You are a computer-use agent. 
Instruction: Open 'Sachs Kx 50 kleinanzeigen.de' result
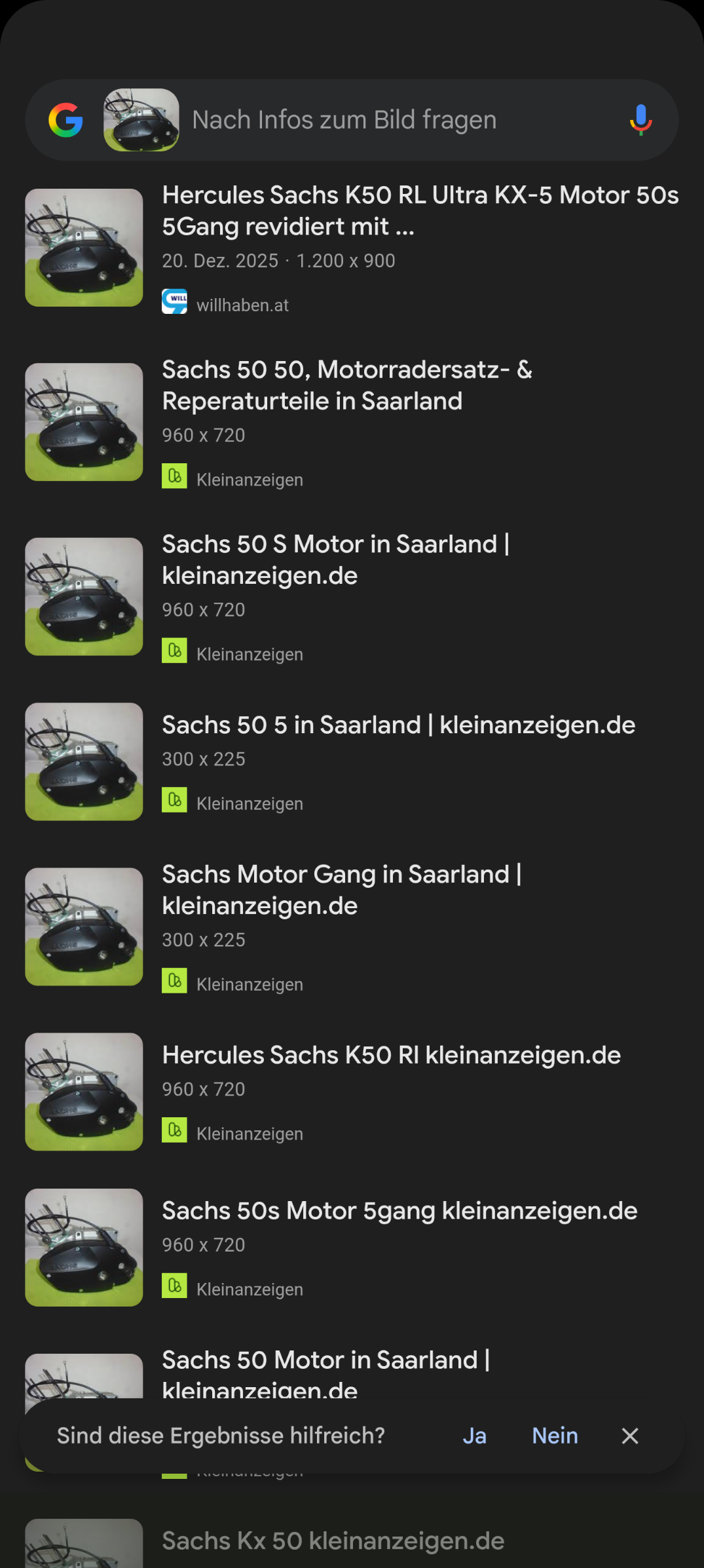(333, 1541)
